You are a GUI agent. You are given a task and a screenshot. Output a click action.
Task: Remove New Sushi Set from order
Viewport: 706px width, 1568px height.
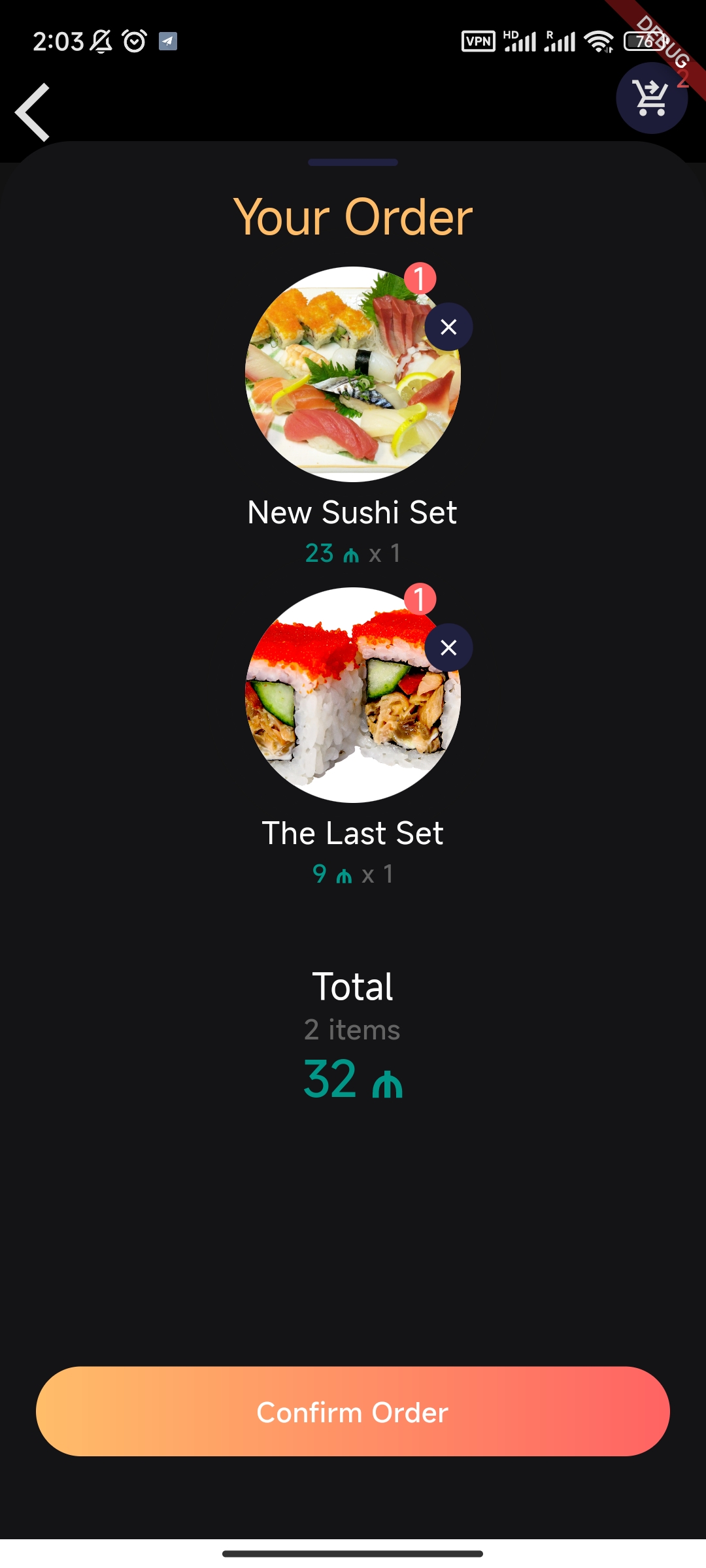click(x=448, y=327)
